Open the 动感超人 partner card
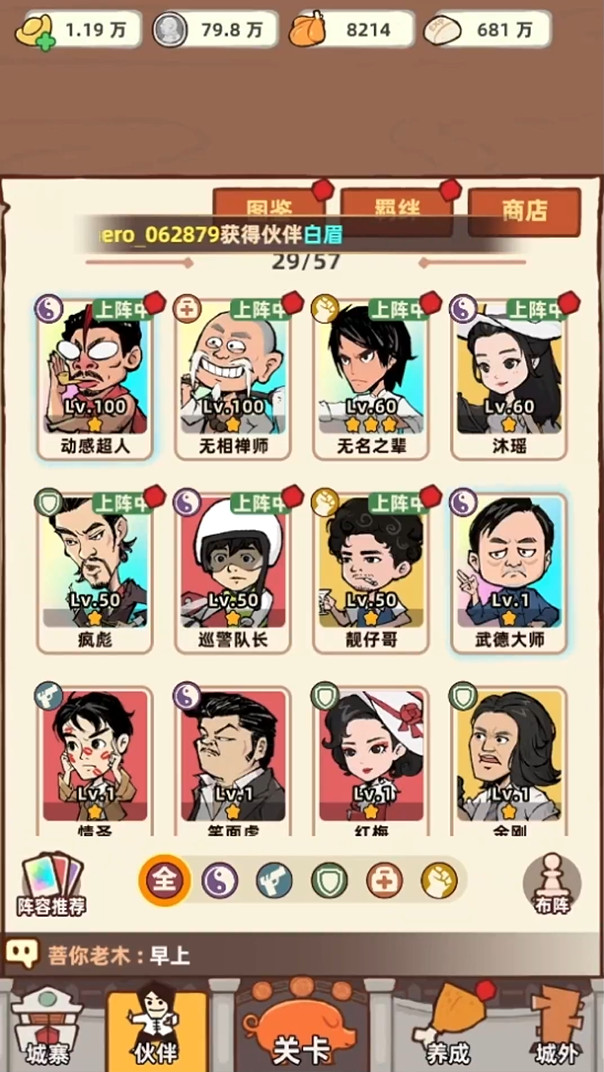This screenshot has height=1072, width=604. coord(94,377)
